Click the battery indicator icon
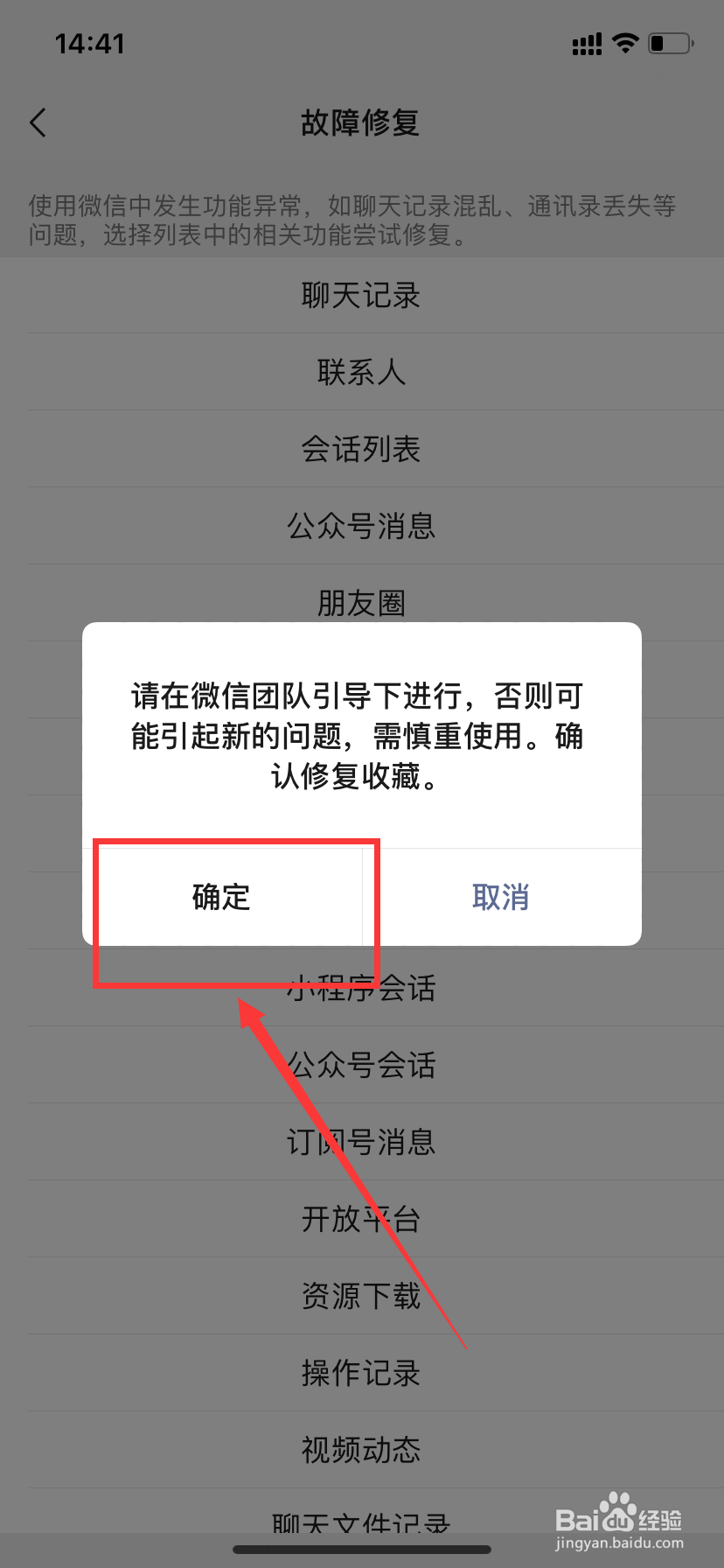 coord(668,42)
